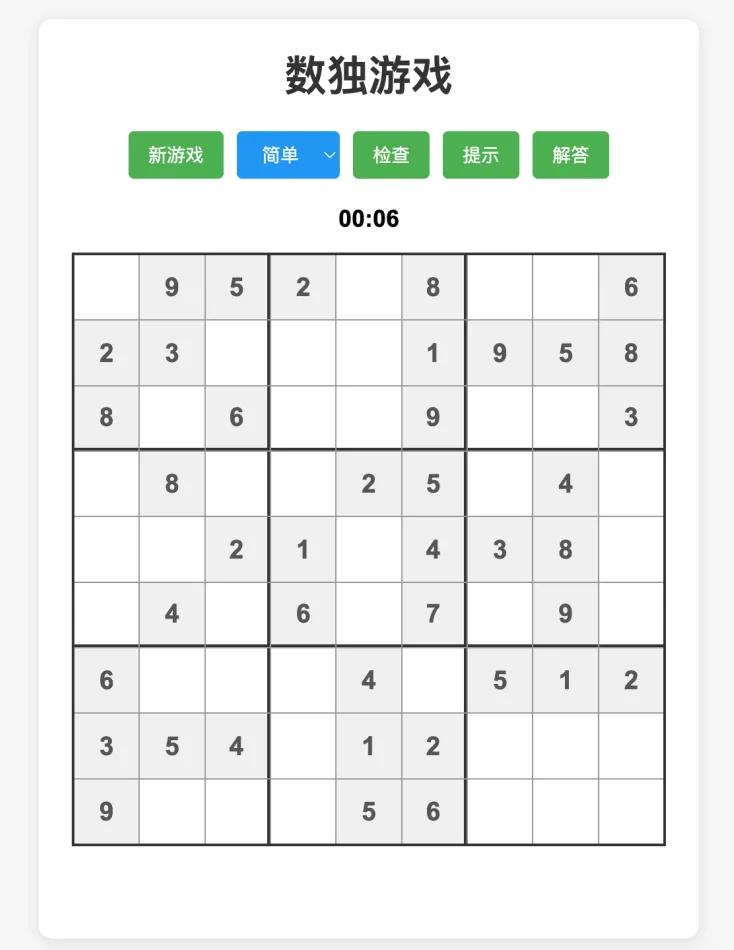Screen dimensions: 734x950
Task: Click the cell with 7 in row six
Action: pyautogui.click(x=434, y=614)
